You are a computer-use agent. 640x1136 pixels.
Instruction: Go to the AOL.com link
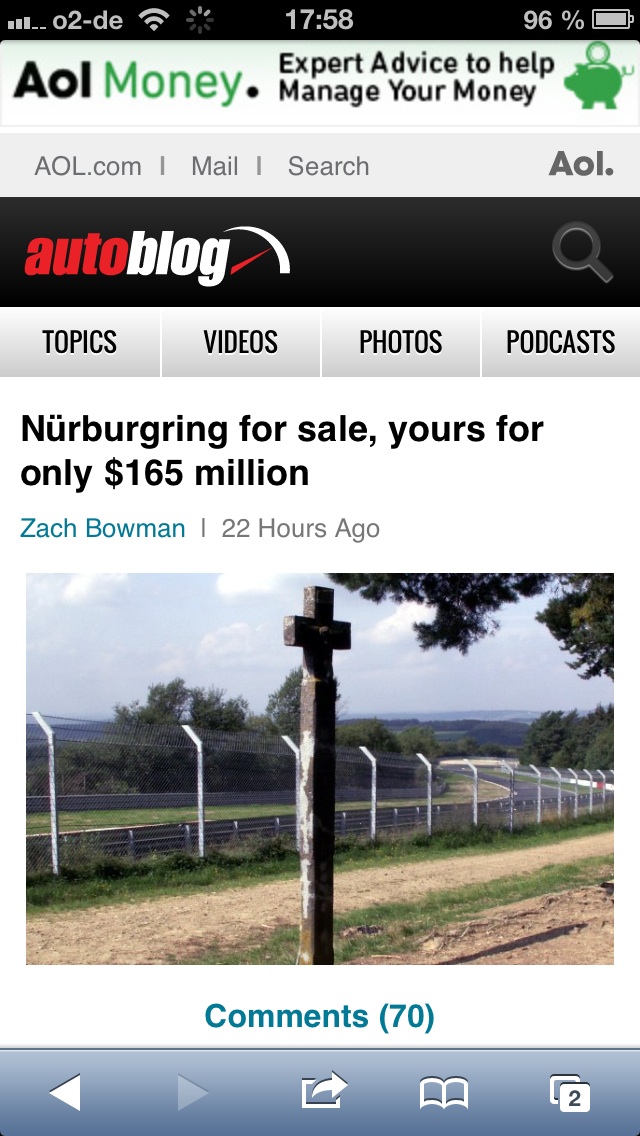(88, 166)
